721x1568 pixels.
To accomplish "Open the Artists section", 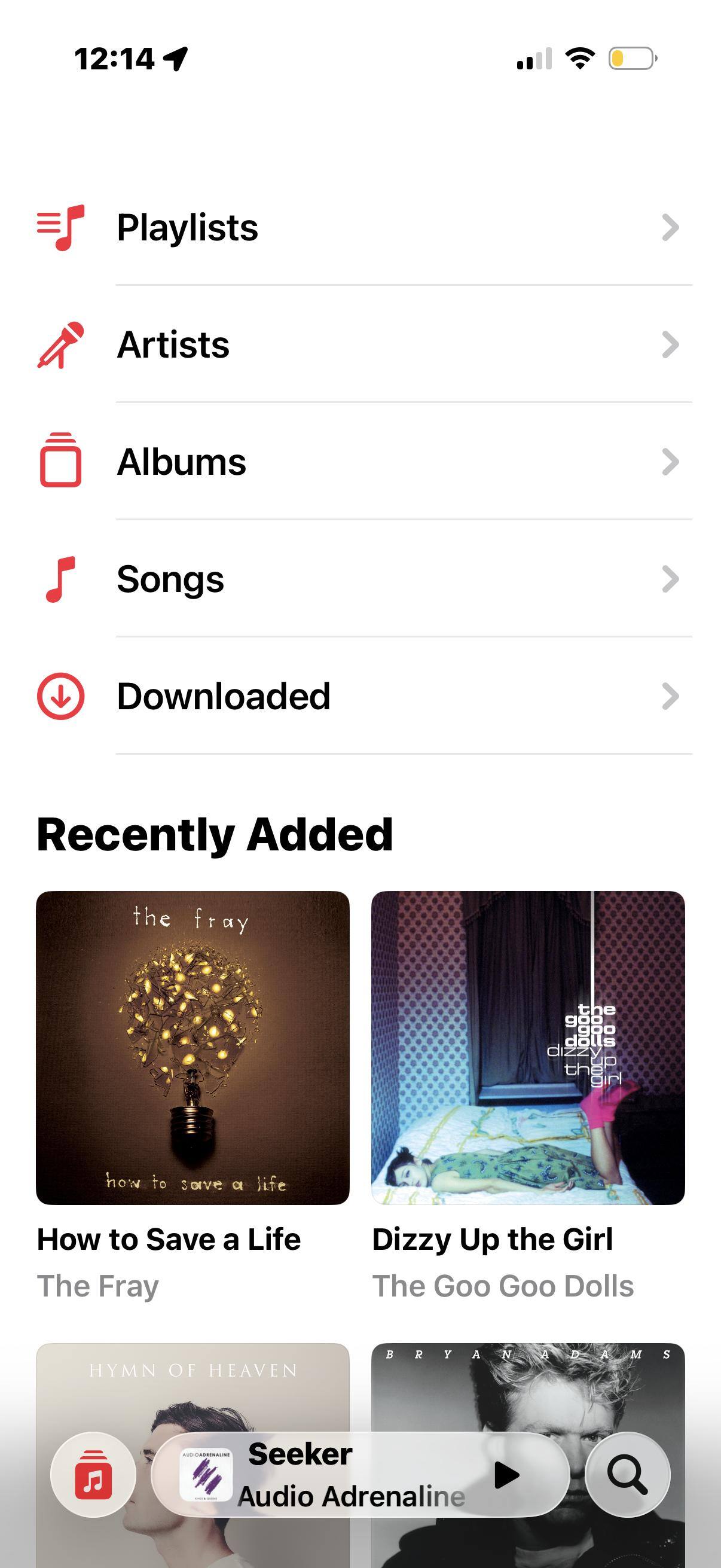I will pyautogui.click(x=365, y=344).
